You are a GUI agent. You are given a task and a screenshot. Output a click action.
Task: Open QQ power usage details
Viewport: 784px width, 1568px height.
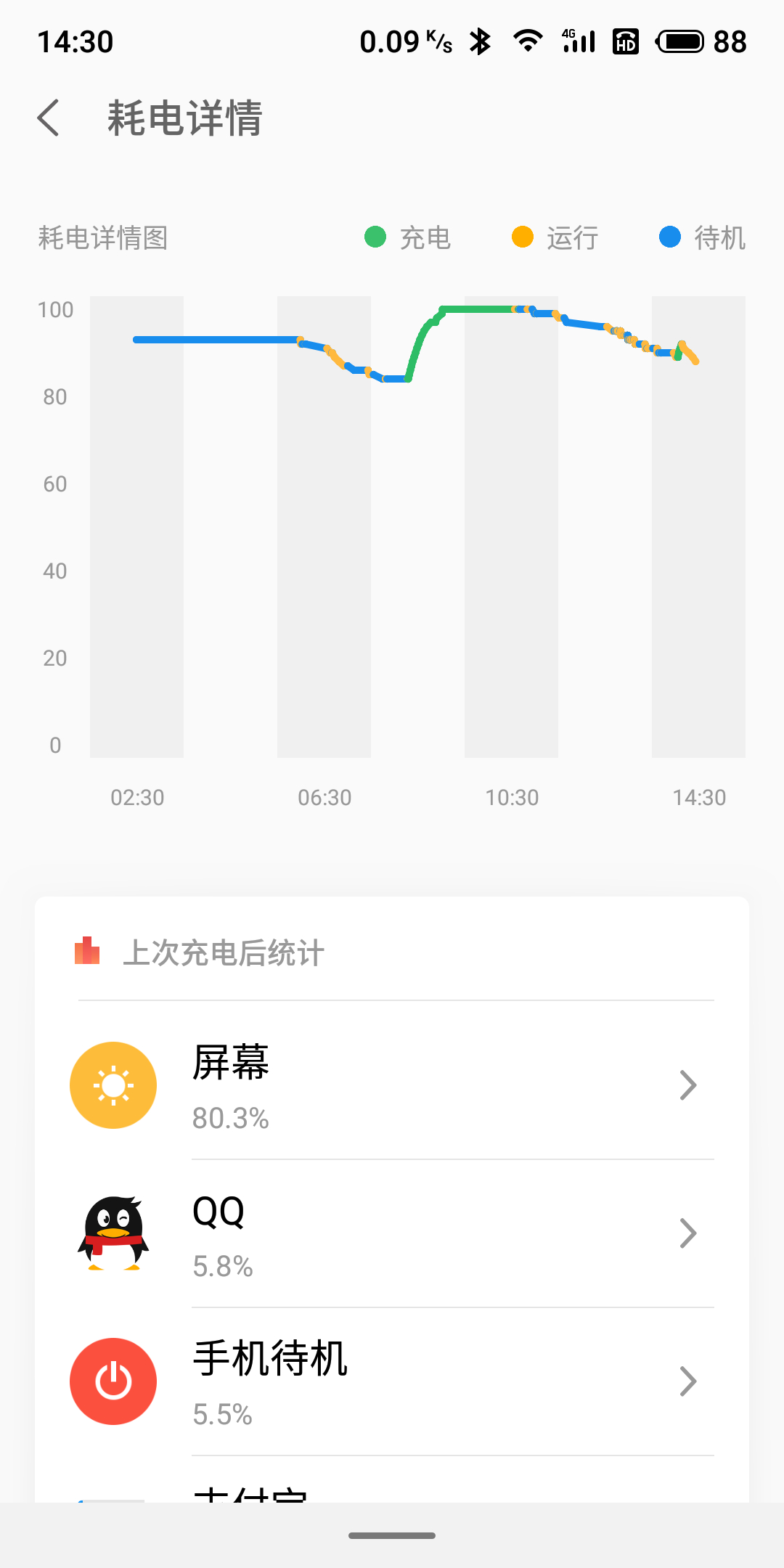392,1233
